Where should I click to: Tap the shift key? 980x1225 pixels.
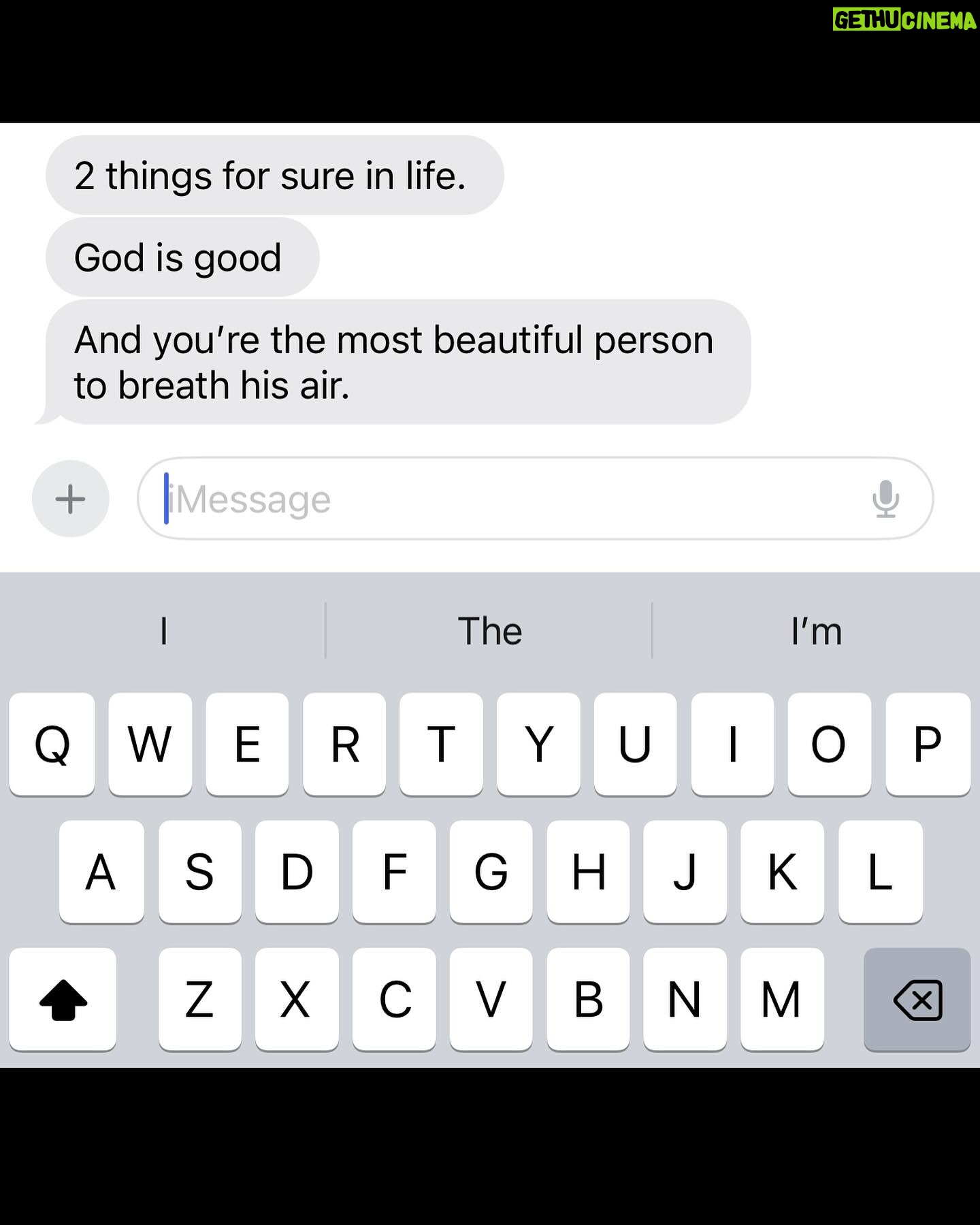pos(63,999)
